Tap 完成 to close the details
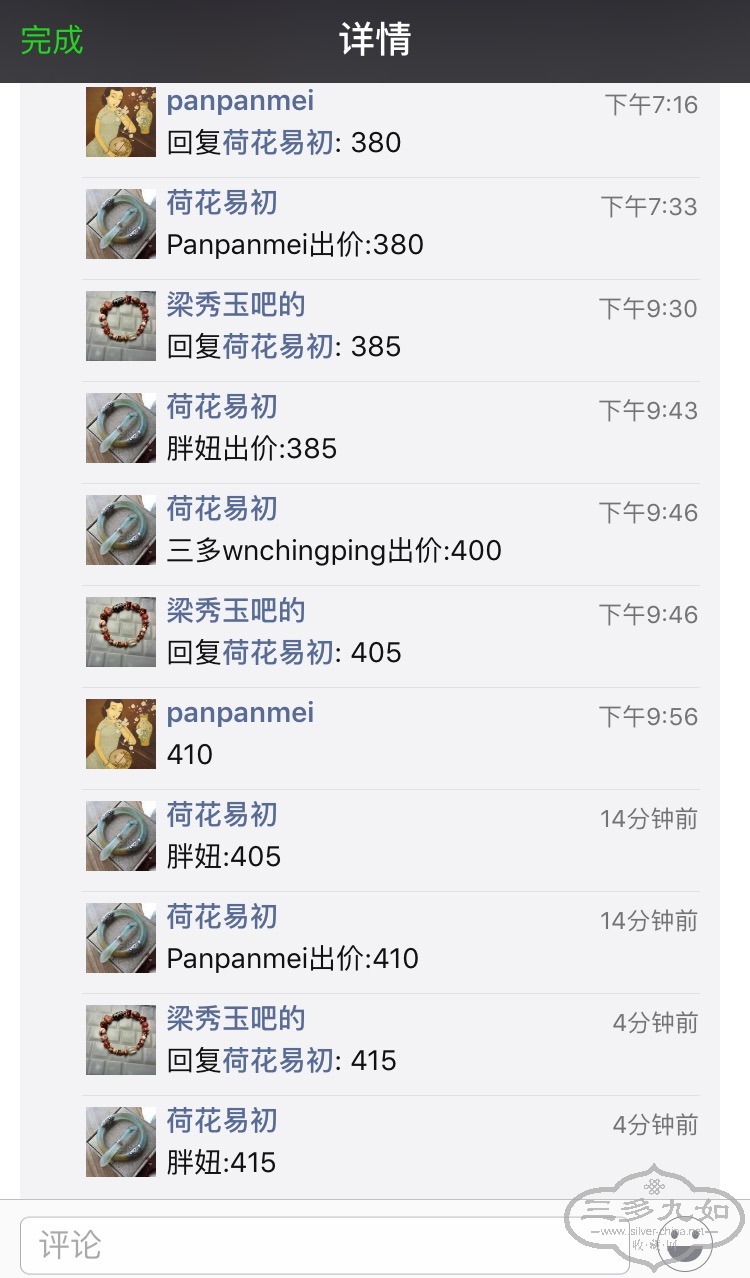750x1278 pixels. 52,41
